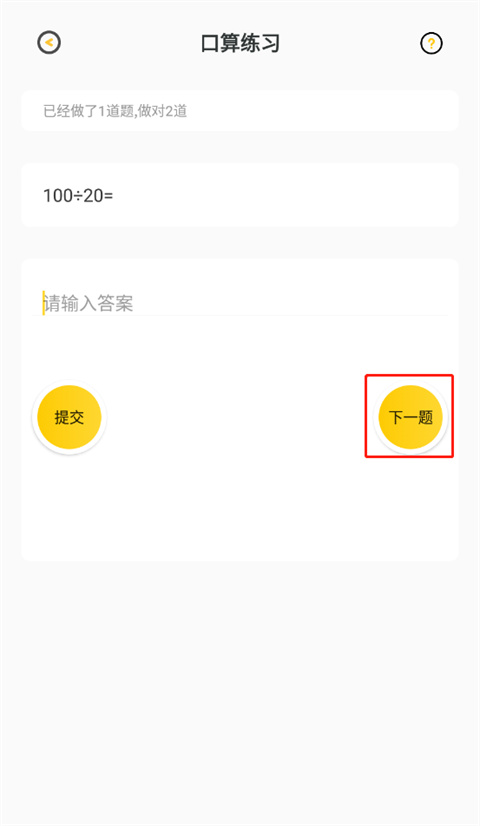Go back using the arrow icon
Image resolution: width=480 pixels, height=826 pixels.
(49, 43)
